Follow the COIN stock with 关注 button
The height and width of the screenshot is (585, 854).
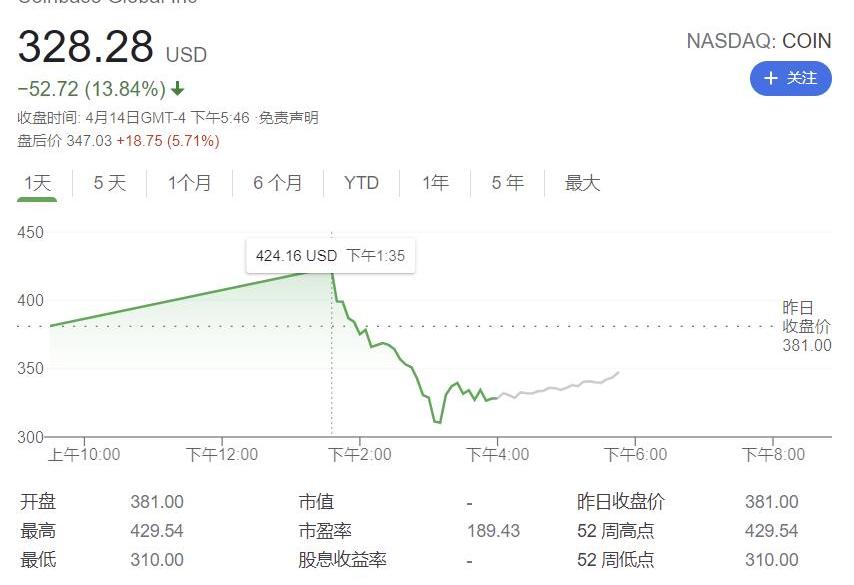790,78
